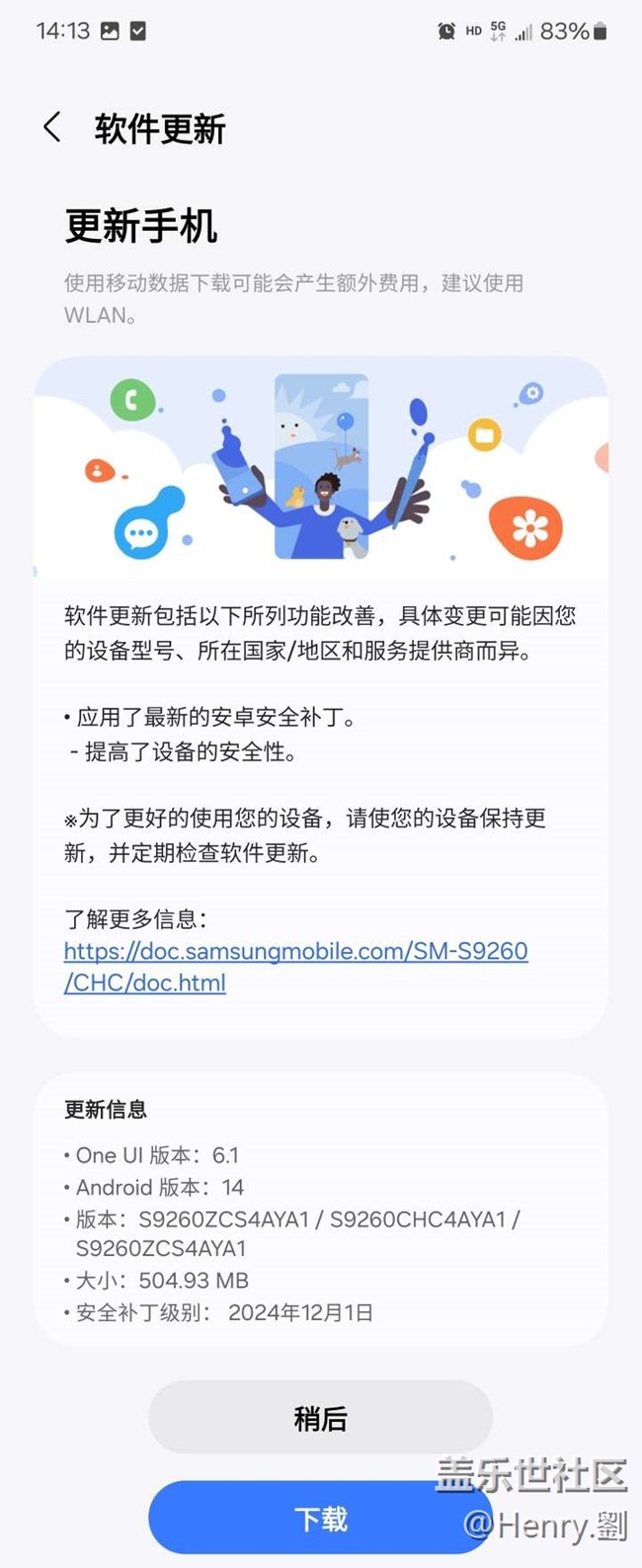The width and height of the screenshot is (642, 1568).
Task: Open the doc.samsungmobile.com link
Action: click(295, 967)
